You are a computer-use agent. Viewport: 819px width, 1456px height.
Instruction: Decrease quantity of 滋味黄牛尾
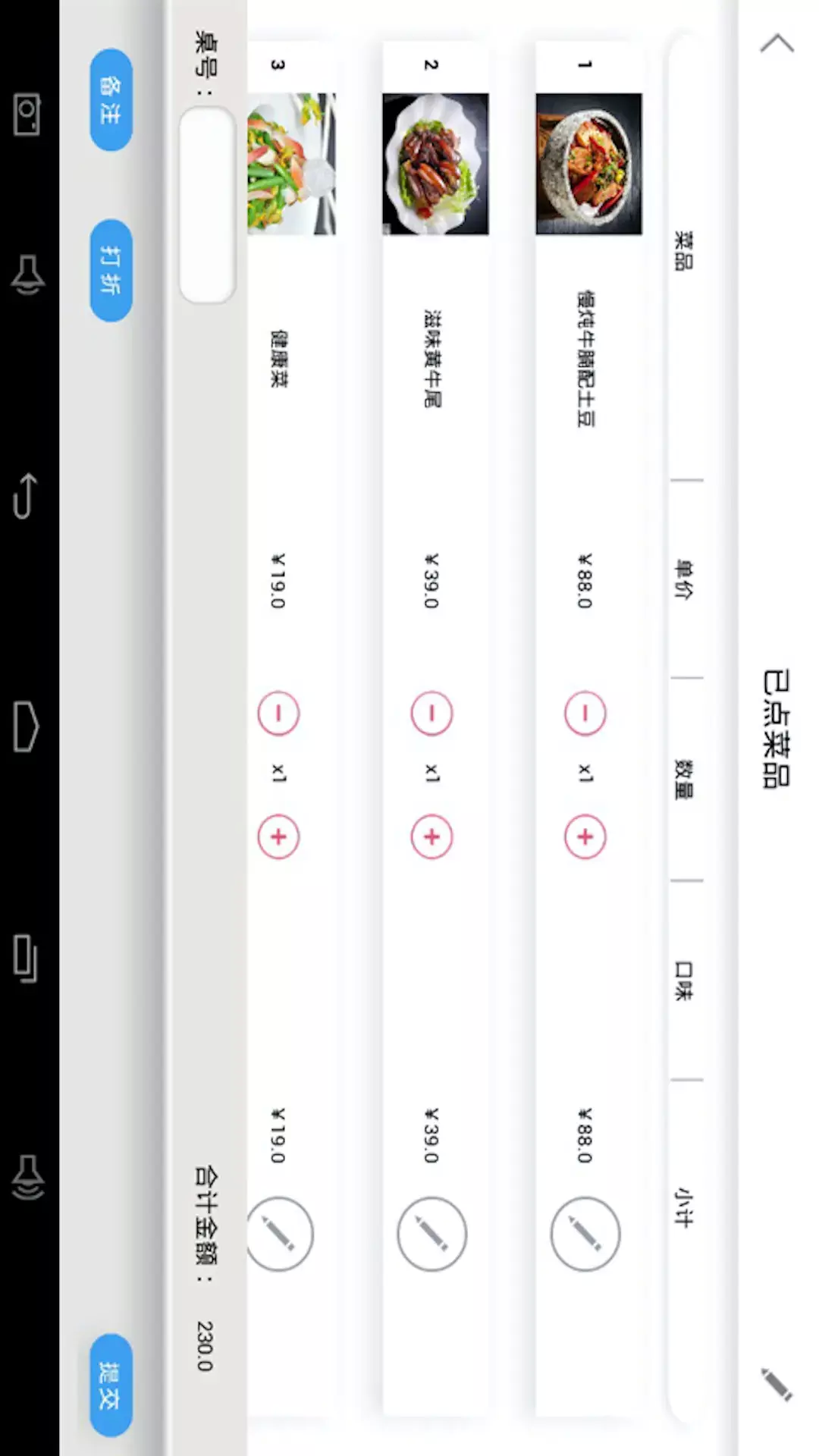coord(431,714)
